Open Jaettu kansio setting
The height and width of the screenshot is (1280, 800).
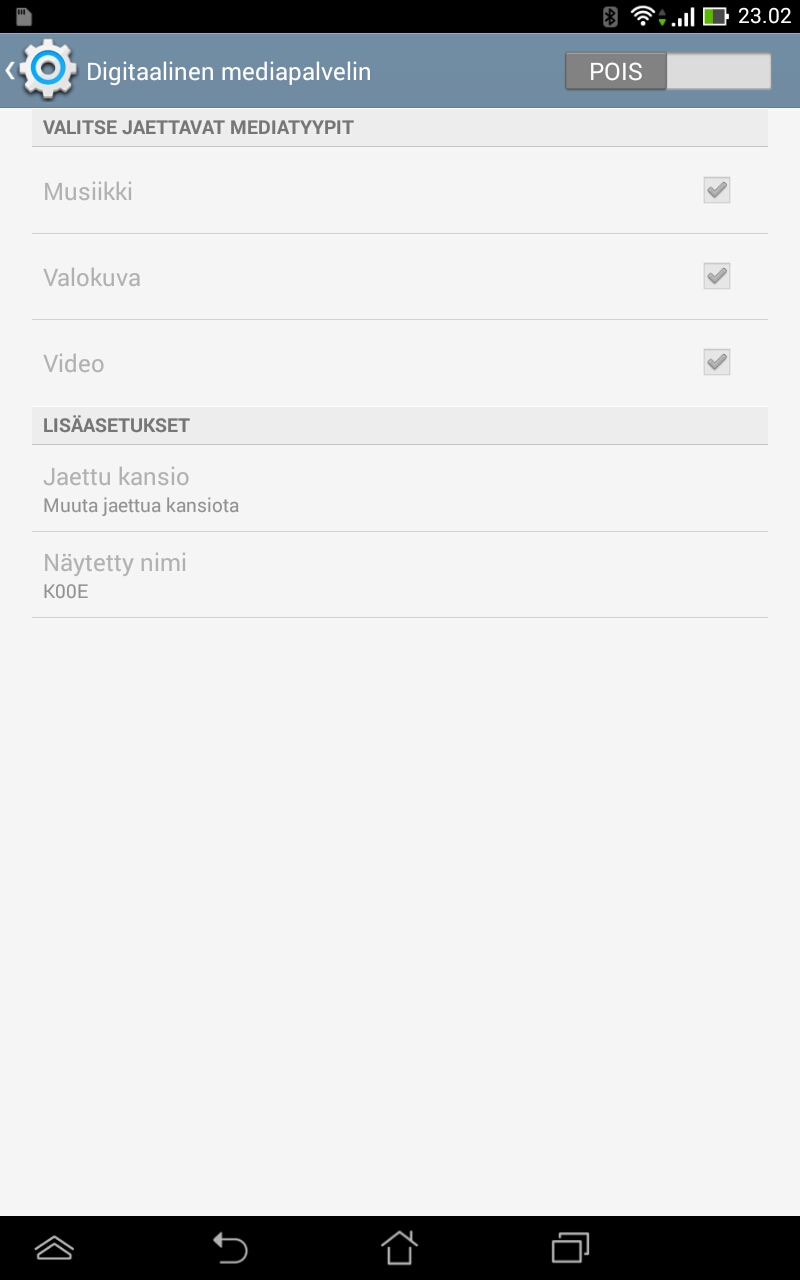point(400,488)
